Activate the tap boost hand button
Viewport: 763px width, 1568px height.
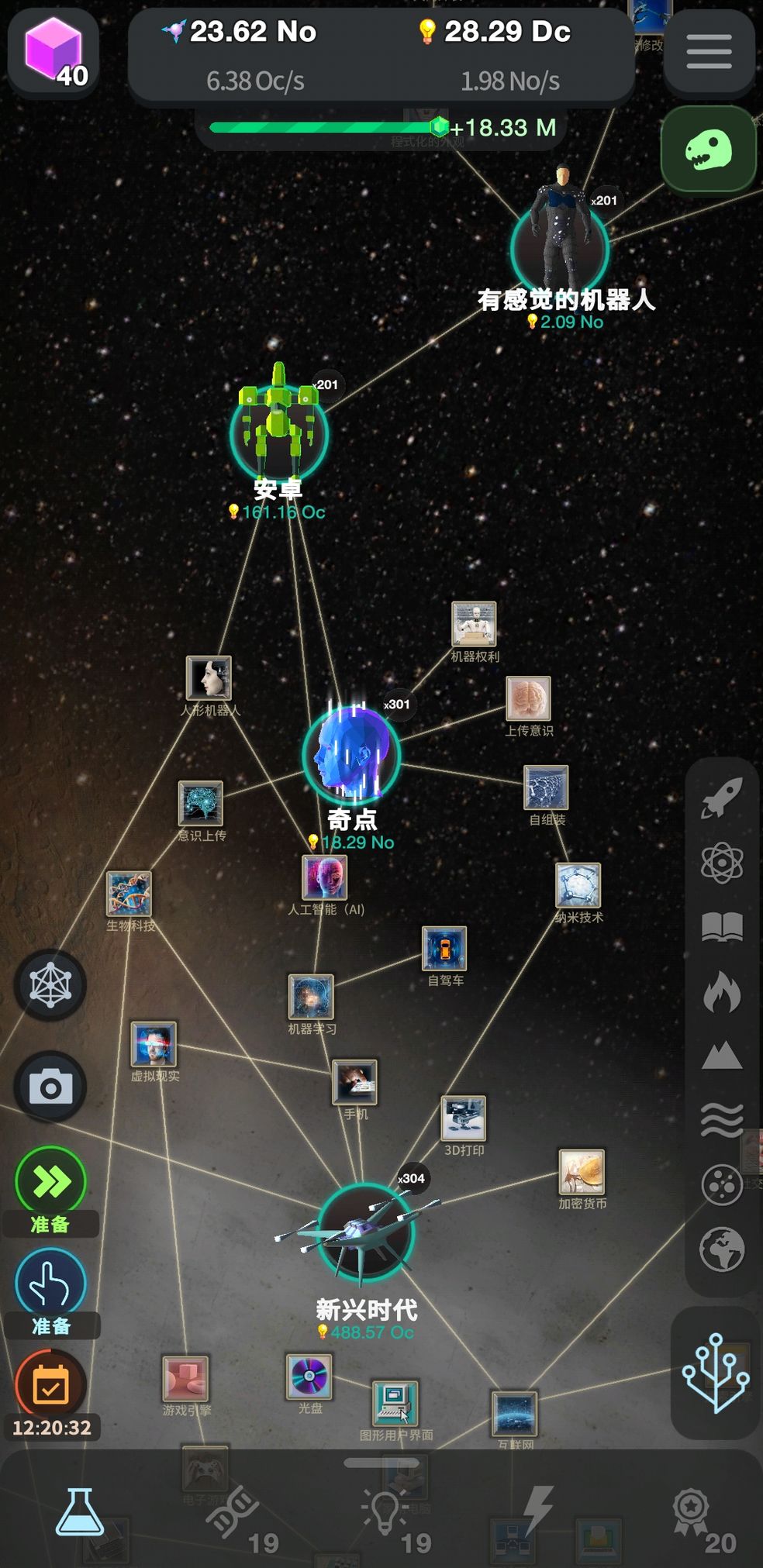pos(50,1284)
